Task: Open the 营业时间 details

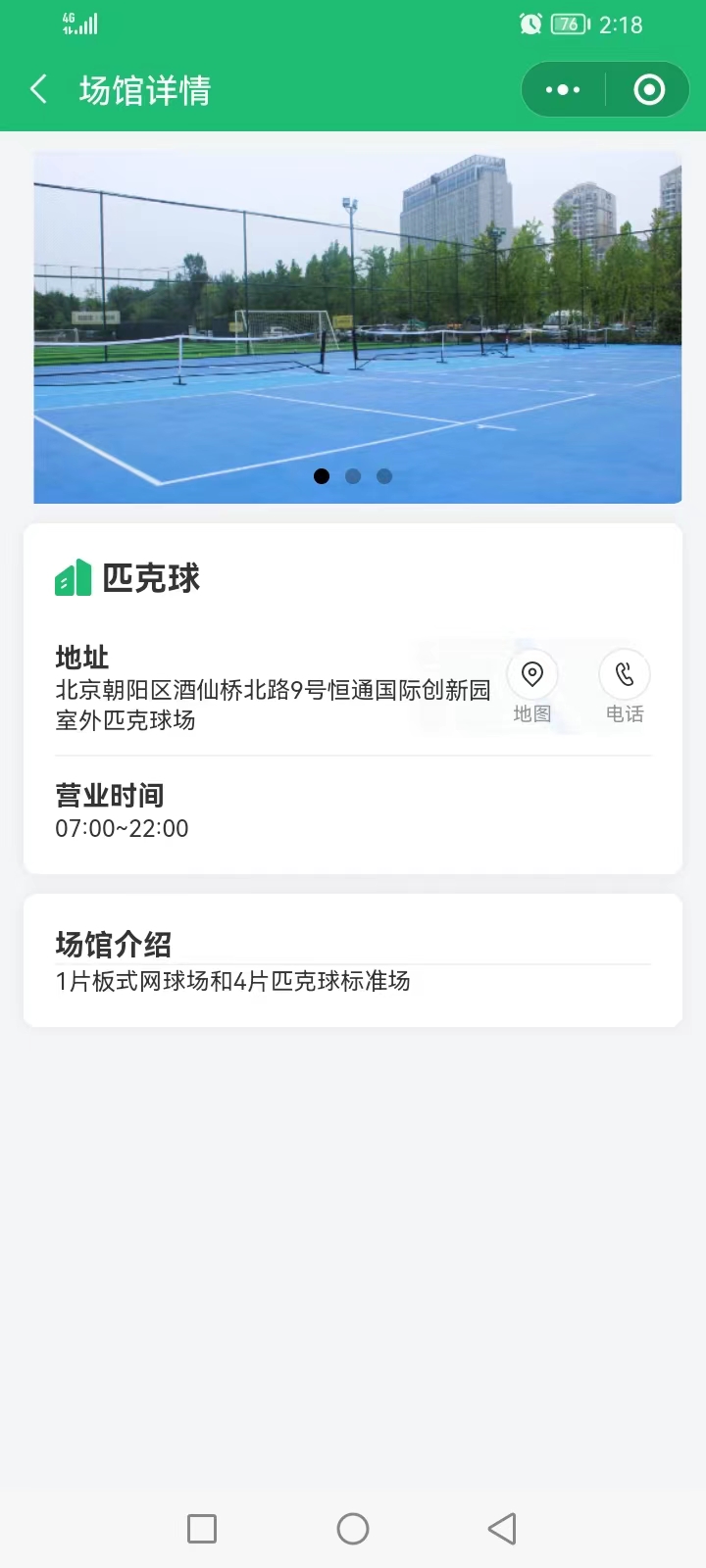Action: pos(110,796)
